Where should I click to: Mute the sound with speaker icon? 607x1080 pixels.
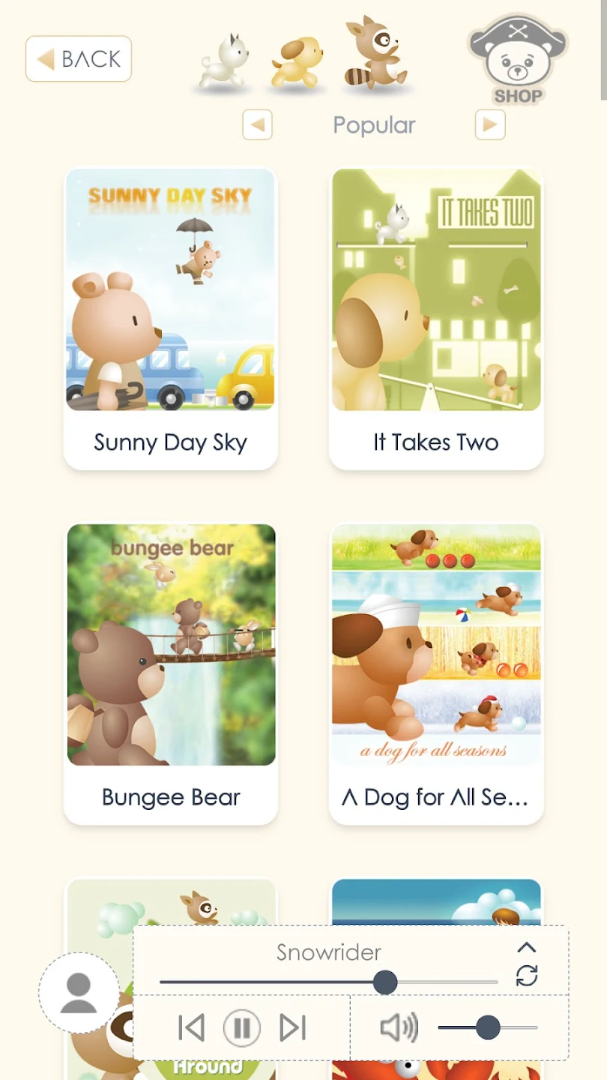[x=399, y=1027]
